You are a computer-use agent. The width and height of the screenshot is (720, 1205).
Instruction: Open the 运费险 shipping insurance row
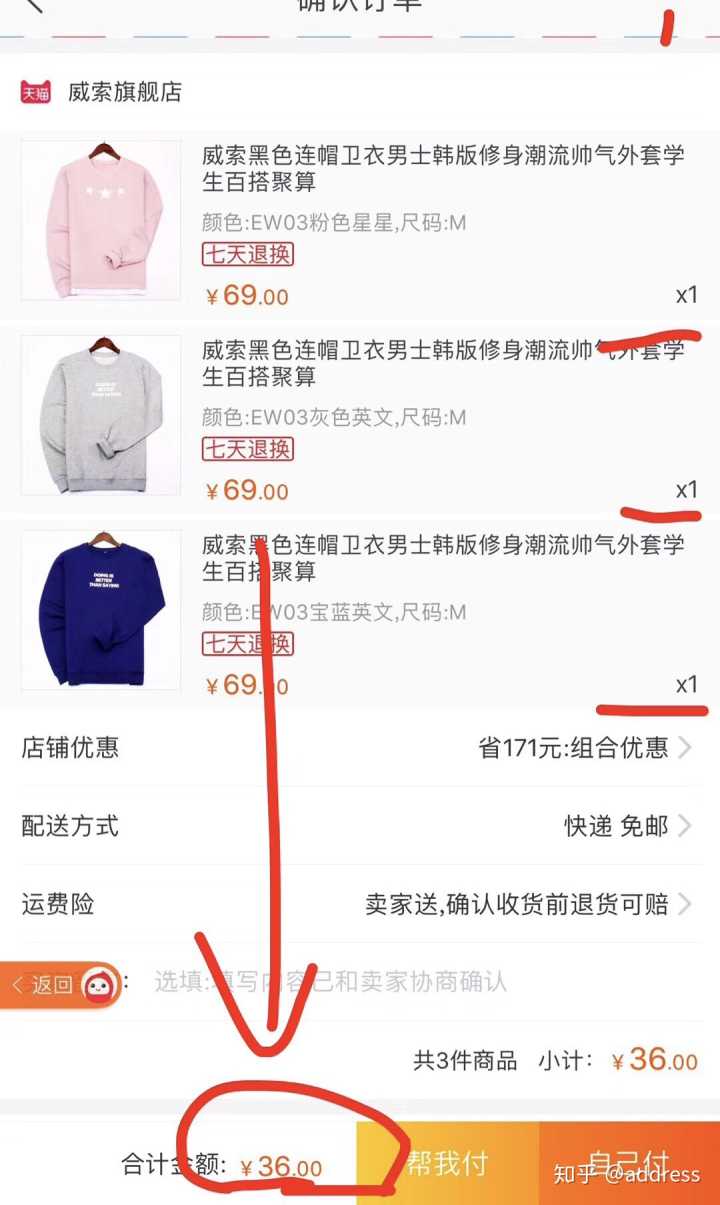point(360,904)
